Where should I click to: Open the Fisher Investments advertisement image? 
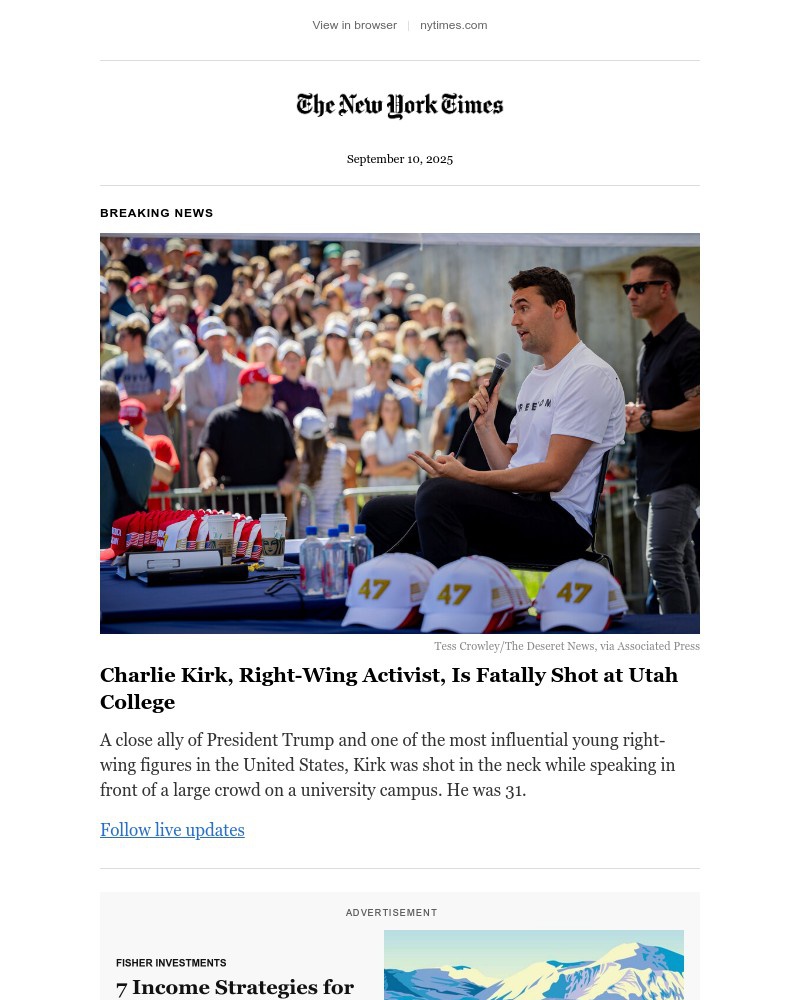coord(534,965)
